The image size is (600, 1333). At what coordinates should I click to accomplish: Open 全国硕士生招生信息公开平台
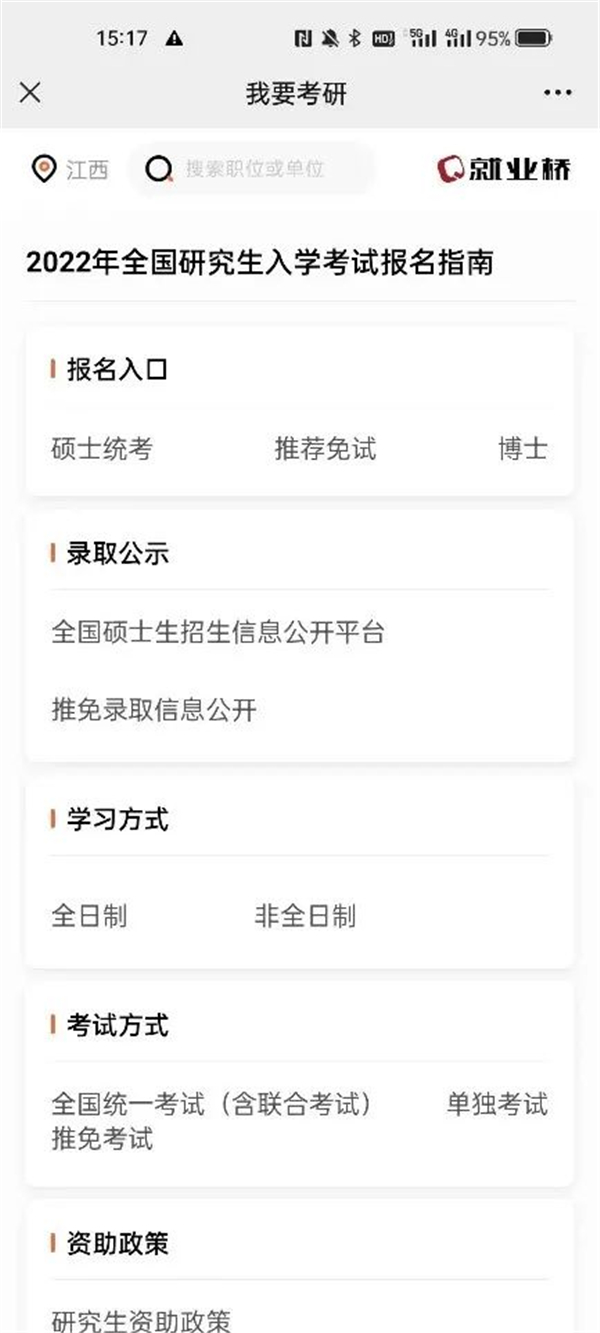(218, 632)
